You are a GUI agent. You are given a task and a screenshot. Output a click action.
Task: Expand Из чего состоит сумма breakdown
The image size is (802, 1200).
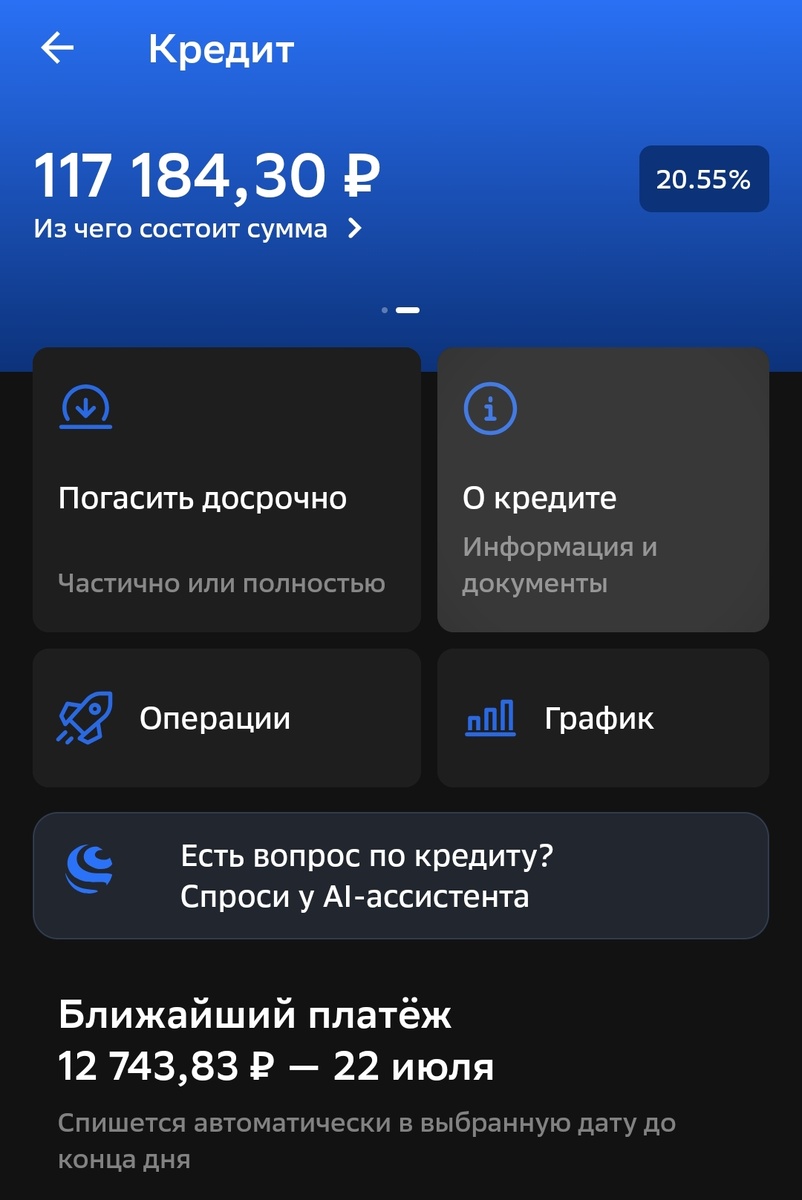[180, 228]
